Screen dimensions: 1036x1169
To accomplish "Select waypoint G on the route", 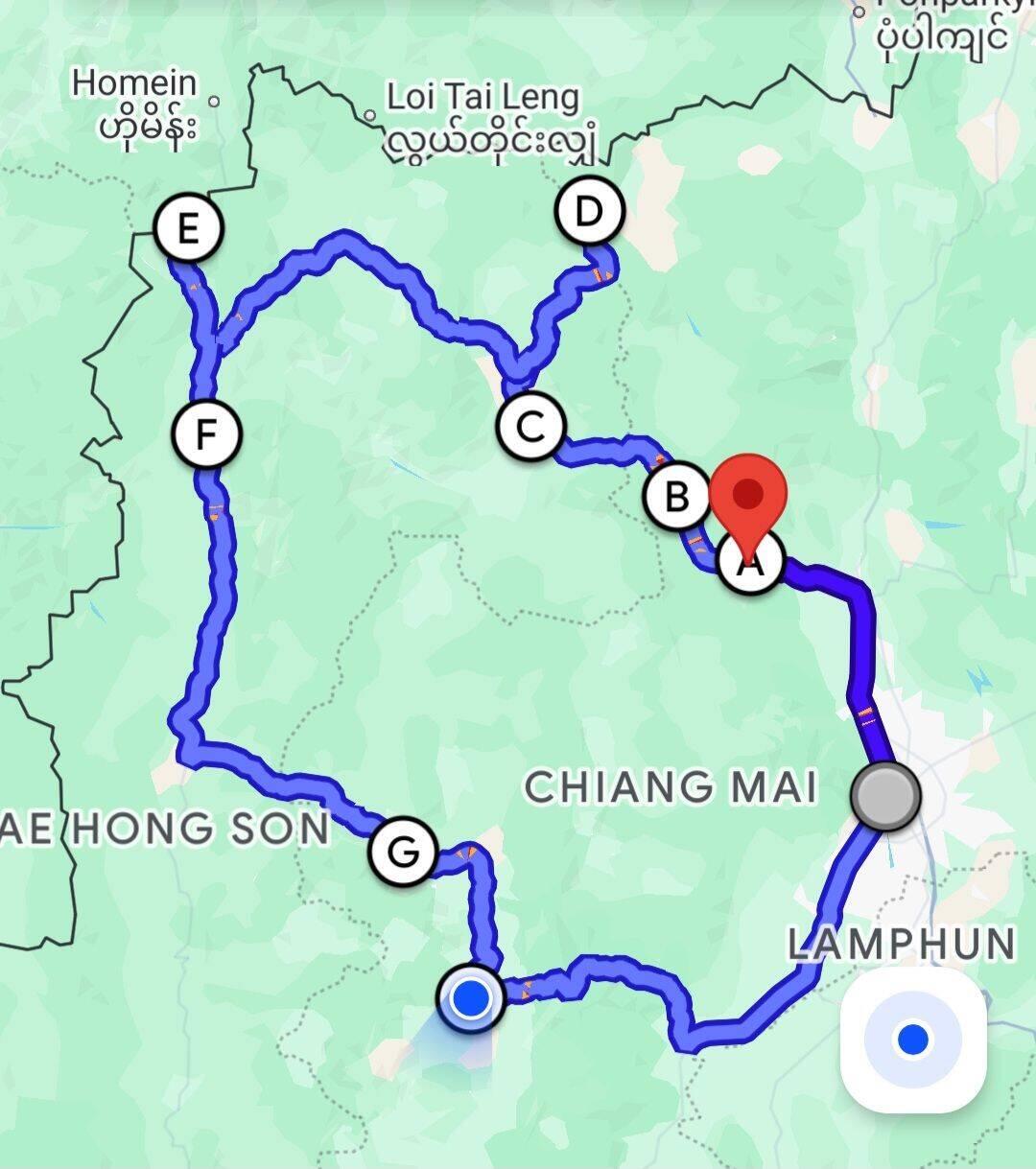I will [404, 851].
